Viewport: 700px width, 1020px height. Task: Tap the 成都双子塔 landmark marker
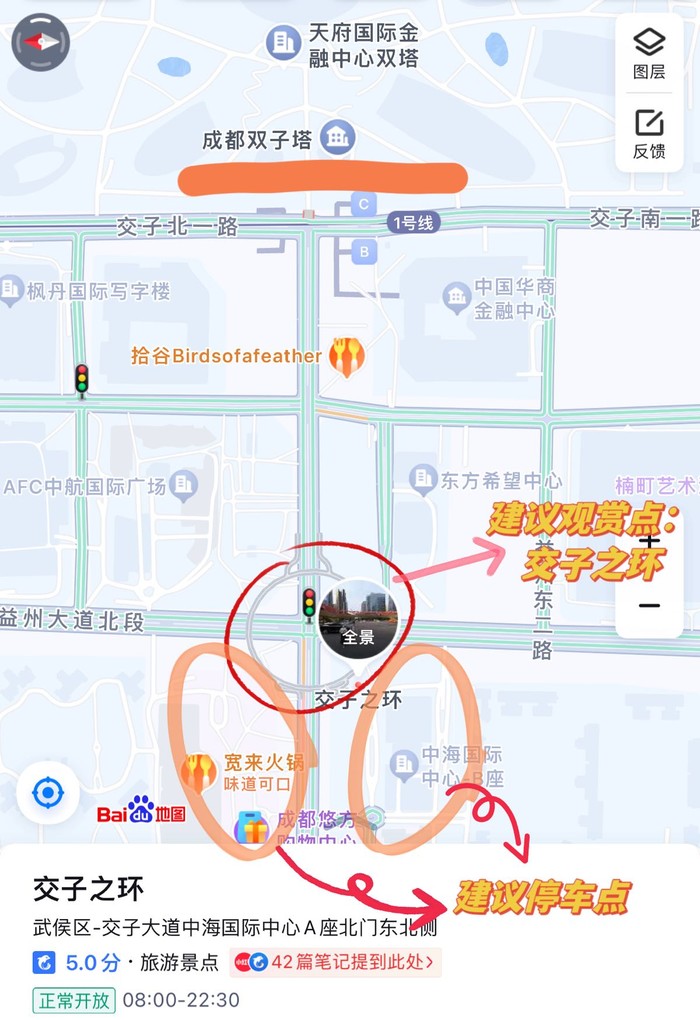click(339, 139)
